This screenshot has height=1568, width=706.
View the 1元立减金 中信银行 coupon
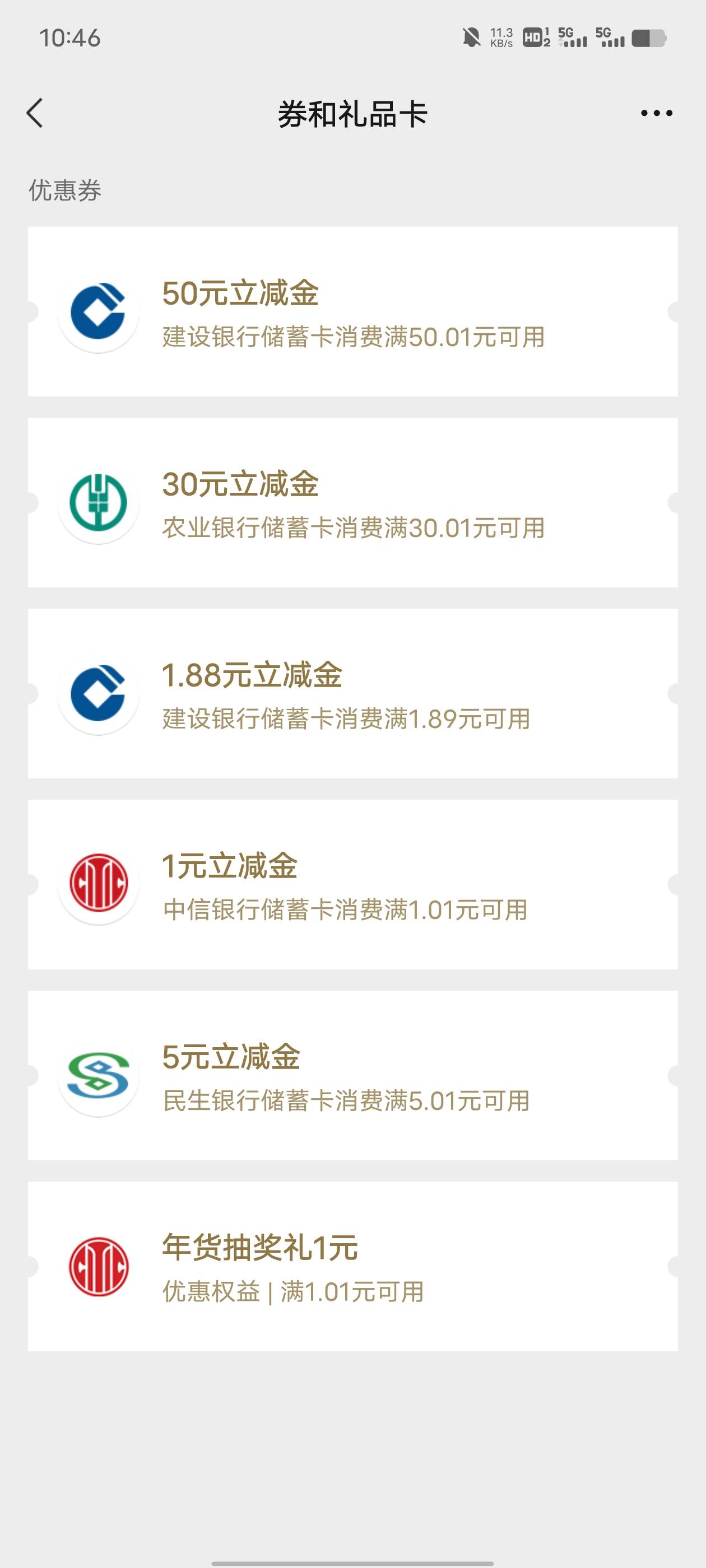pos(352,884)
